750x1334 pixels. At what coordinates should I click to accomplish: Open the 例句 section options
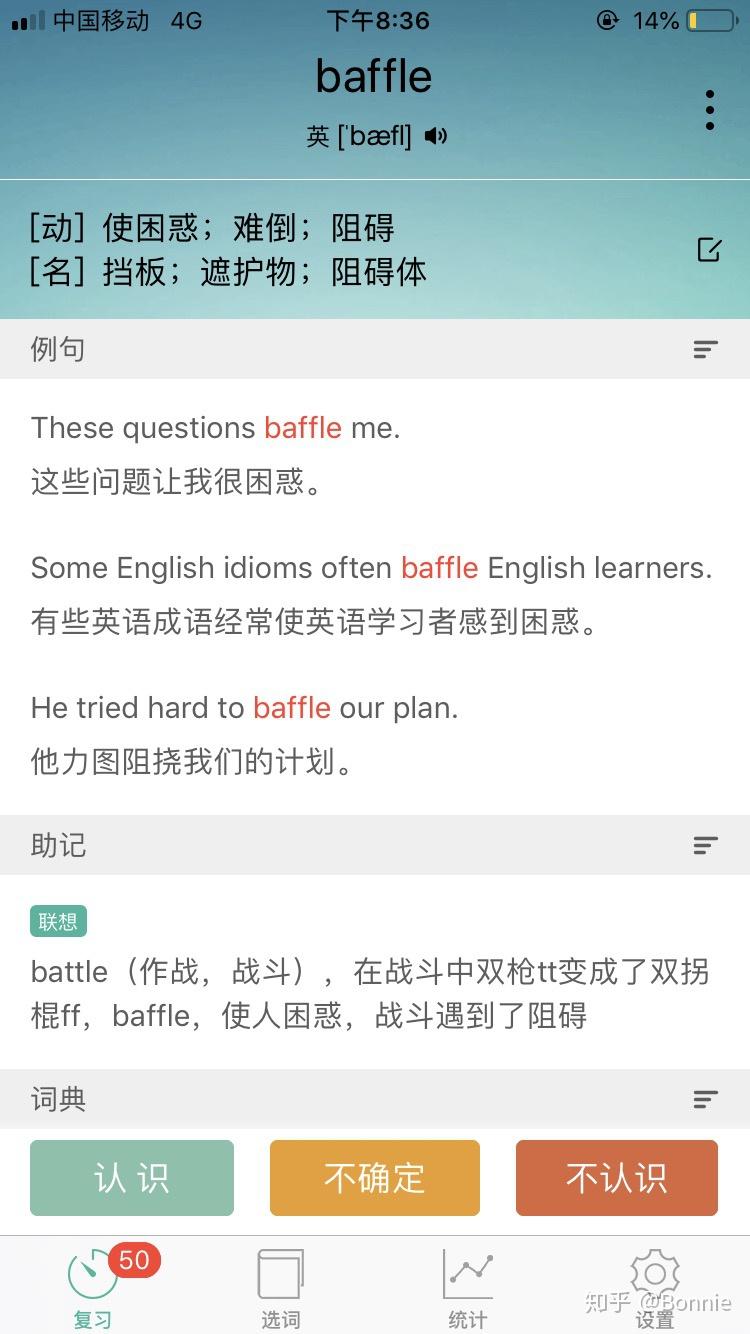tap(706, 349)
